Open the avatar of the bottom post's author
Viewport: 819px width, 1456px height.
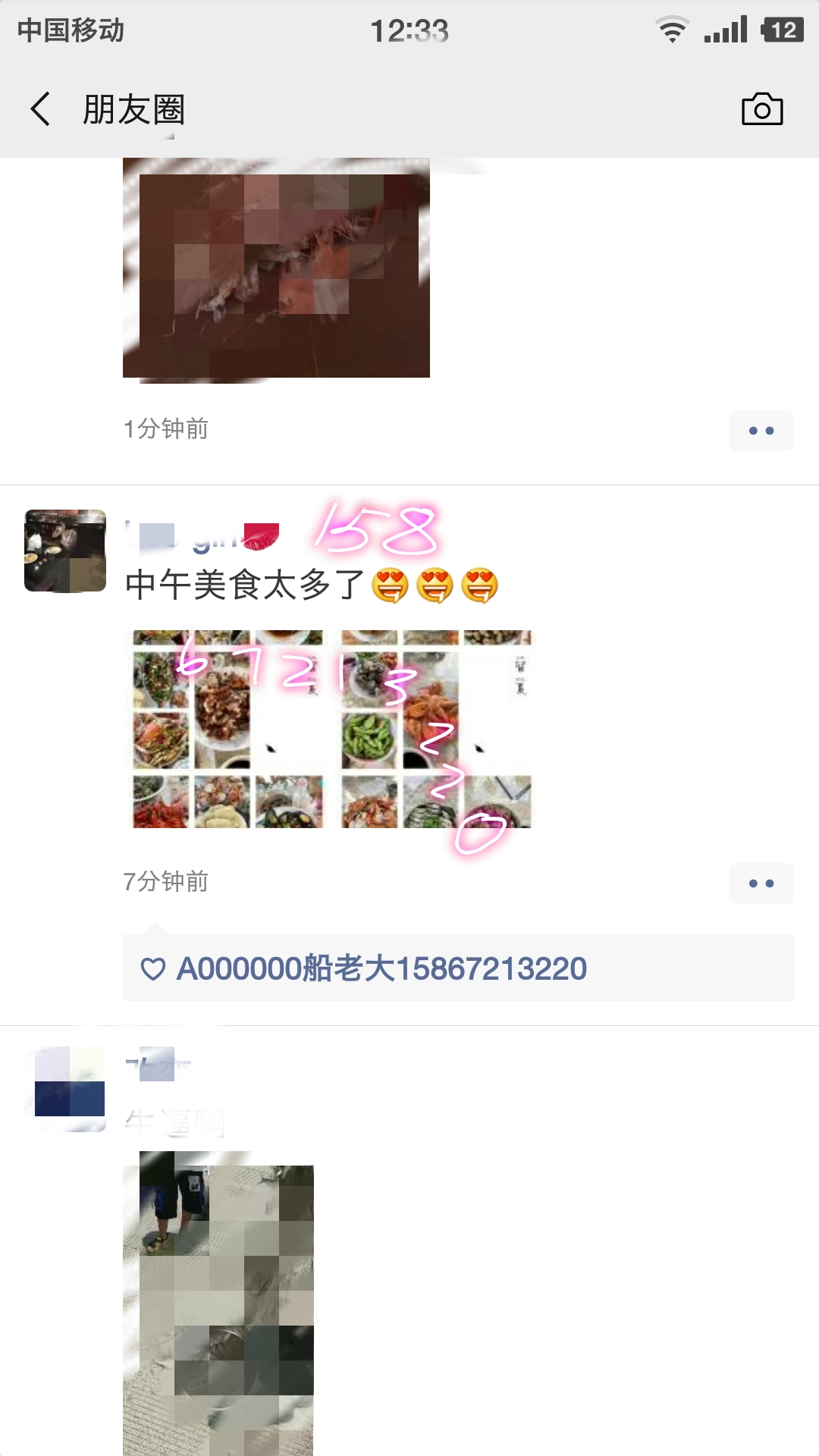click(x=65, y=1089)
